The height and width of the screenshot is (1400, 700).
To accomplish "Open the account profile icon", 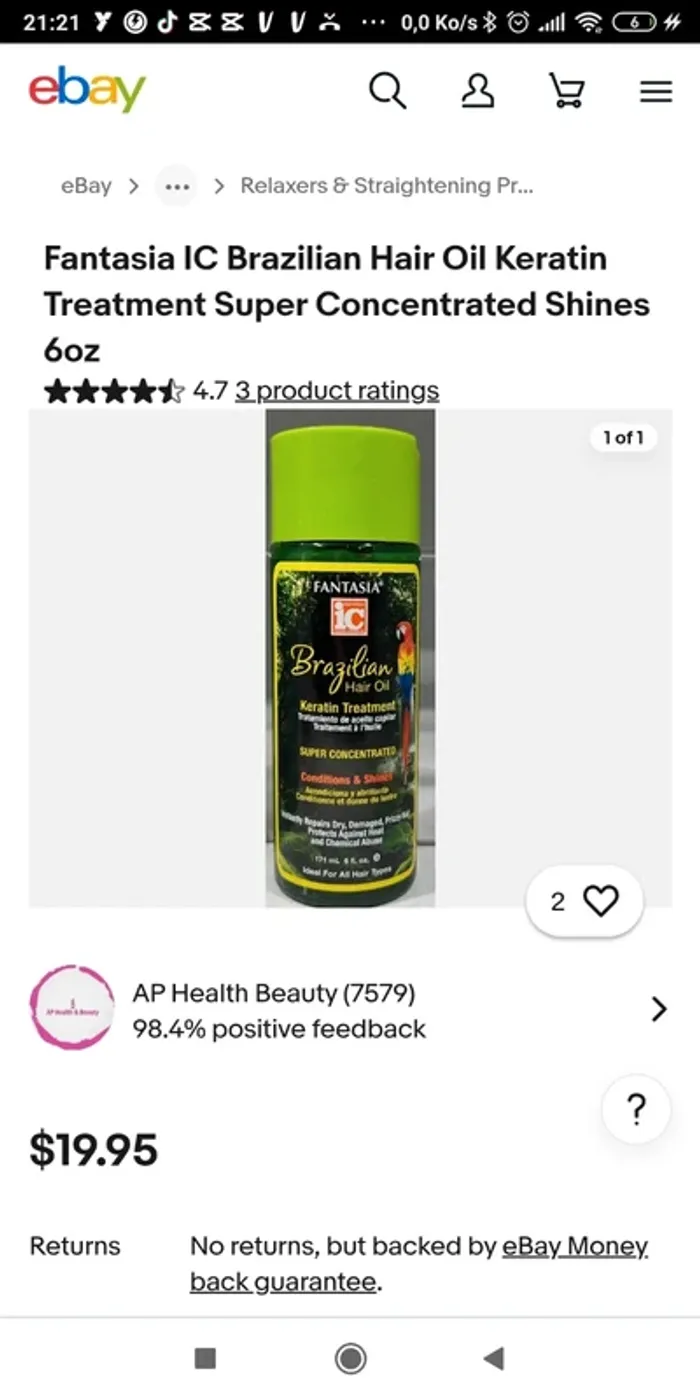I will tap(477, 92).
